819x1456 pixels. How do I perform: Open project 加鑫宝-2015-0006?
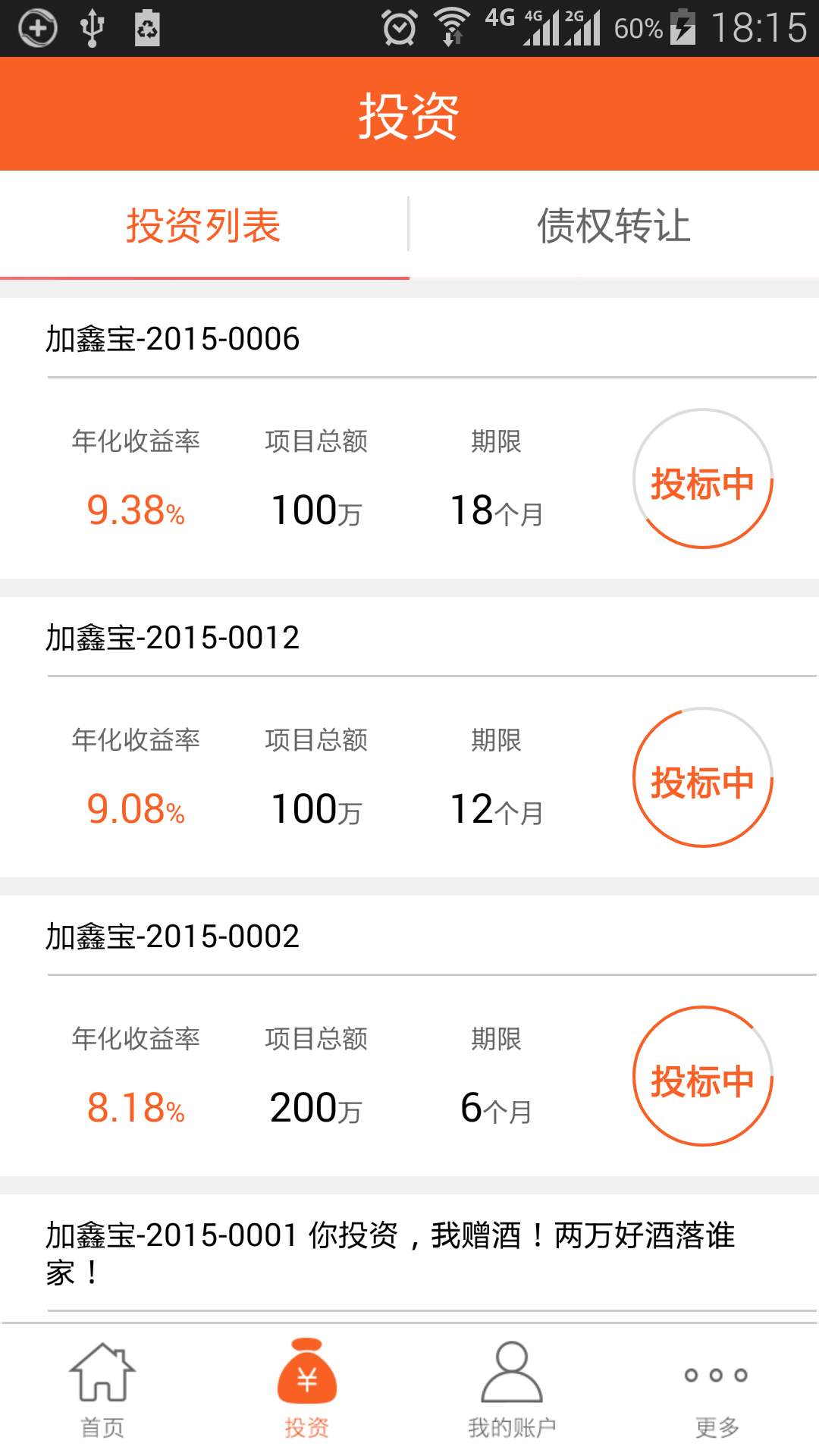(x=173, y=339)
